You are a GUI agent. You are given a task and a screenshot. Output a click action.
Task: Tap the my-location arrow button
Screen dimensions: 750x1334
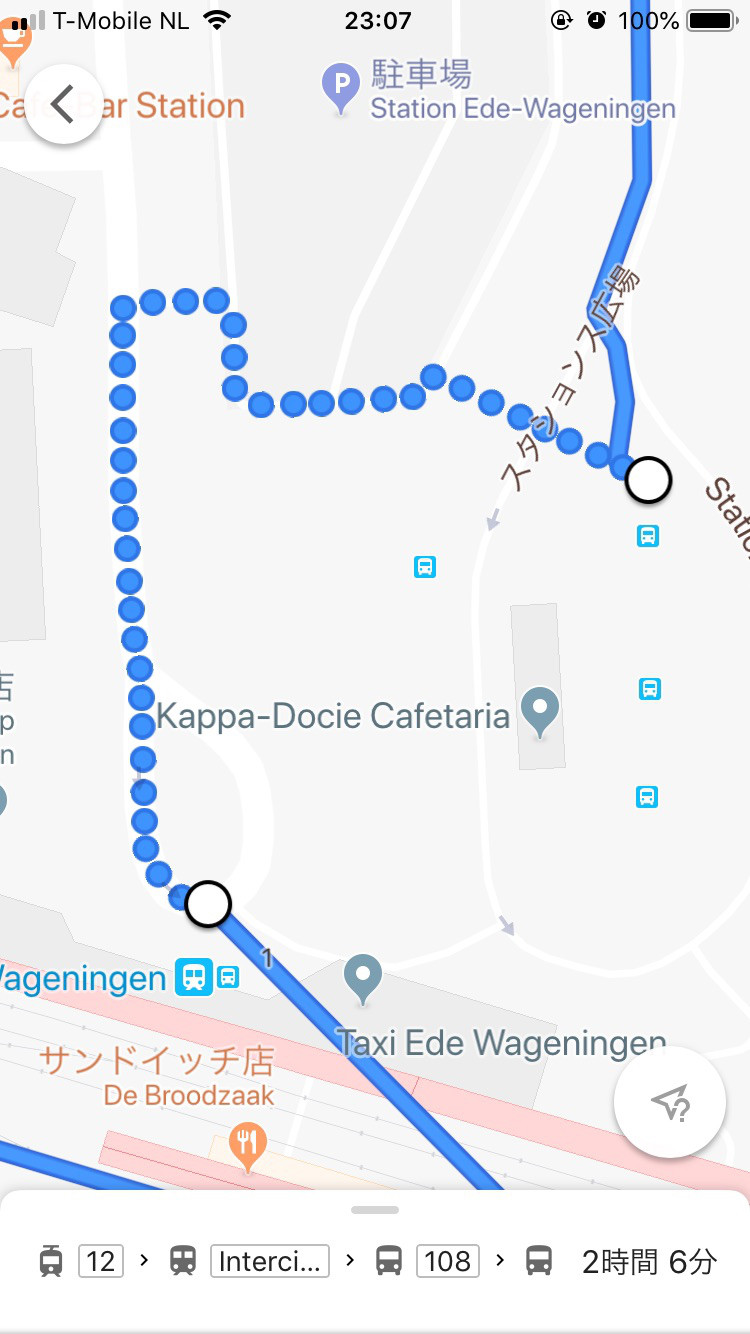tap(670, 1102)
